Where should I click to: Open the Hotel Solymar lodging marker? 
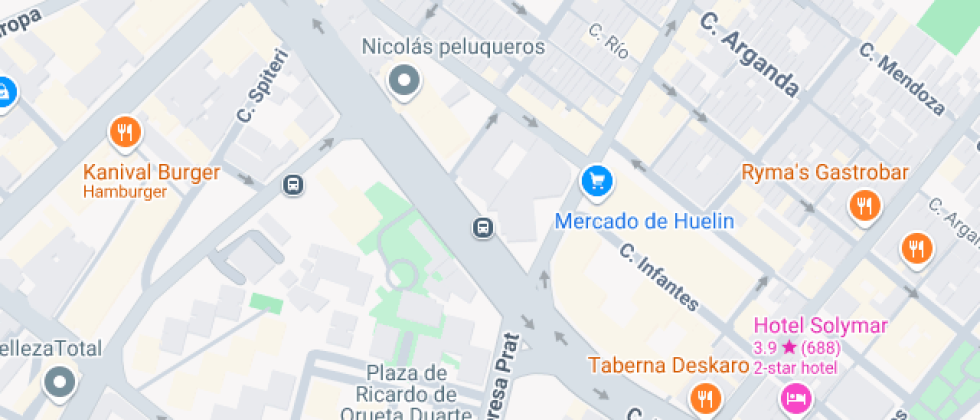(x=797, y=400)
